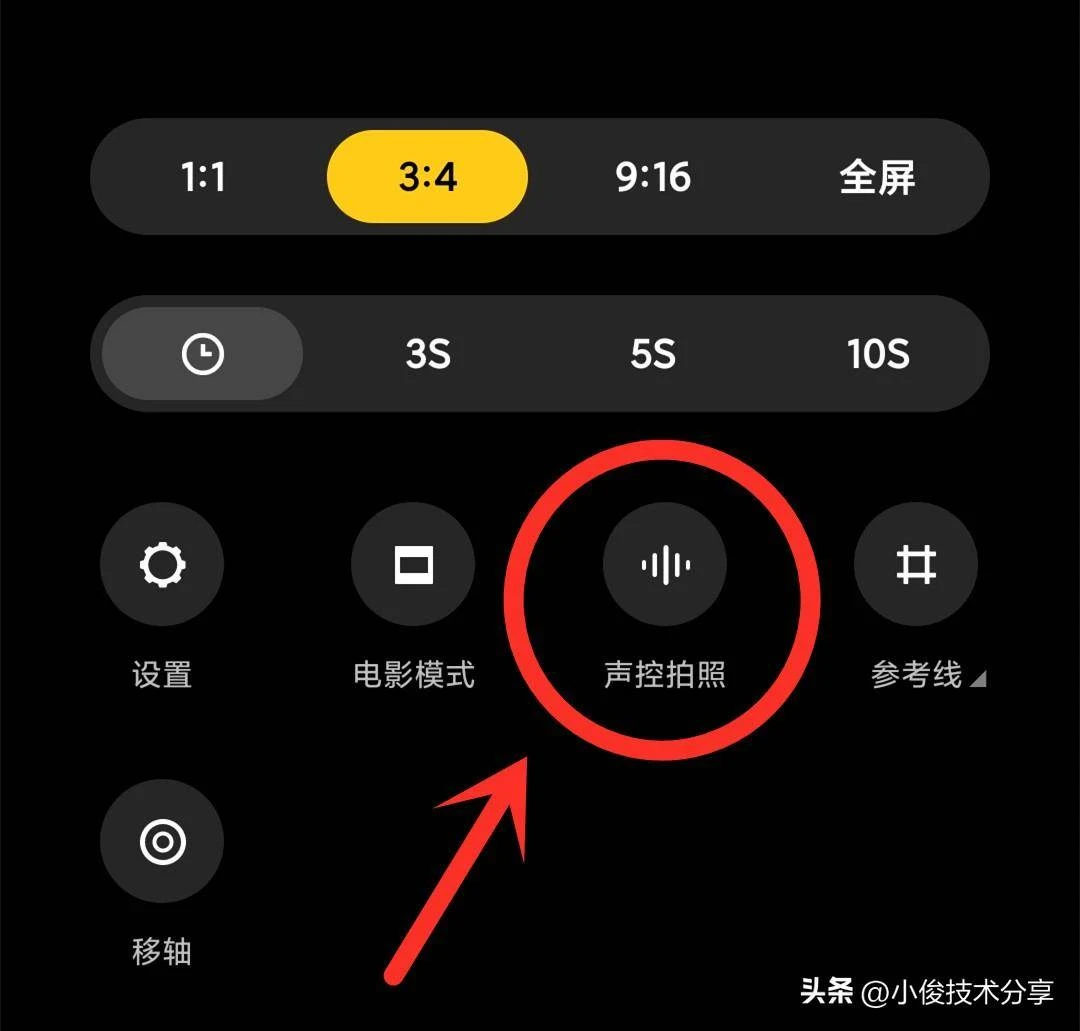Enable 移轴 tilt-shift effect
This screenshot has width=1080, height=1031.
click(162, 842)
